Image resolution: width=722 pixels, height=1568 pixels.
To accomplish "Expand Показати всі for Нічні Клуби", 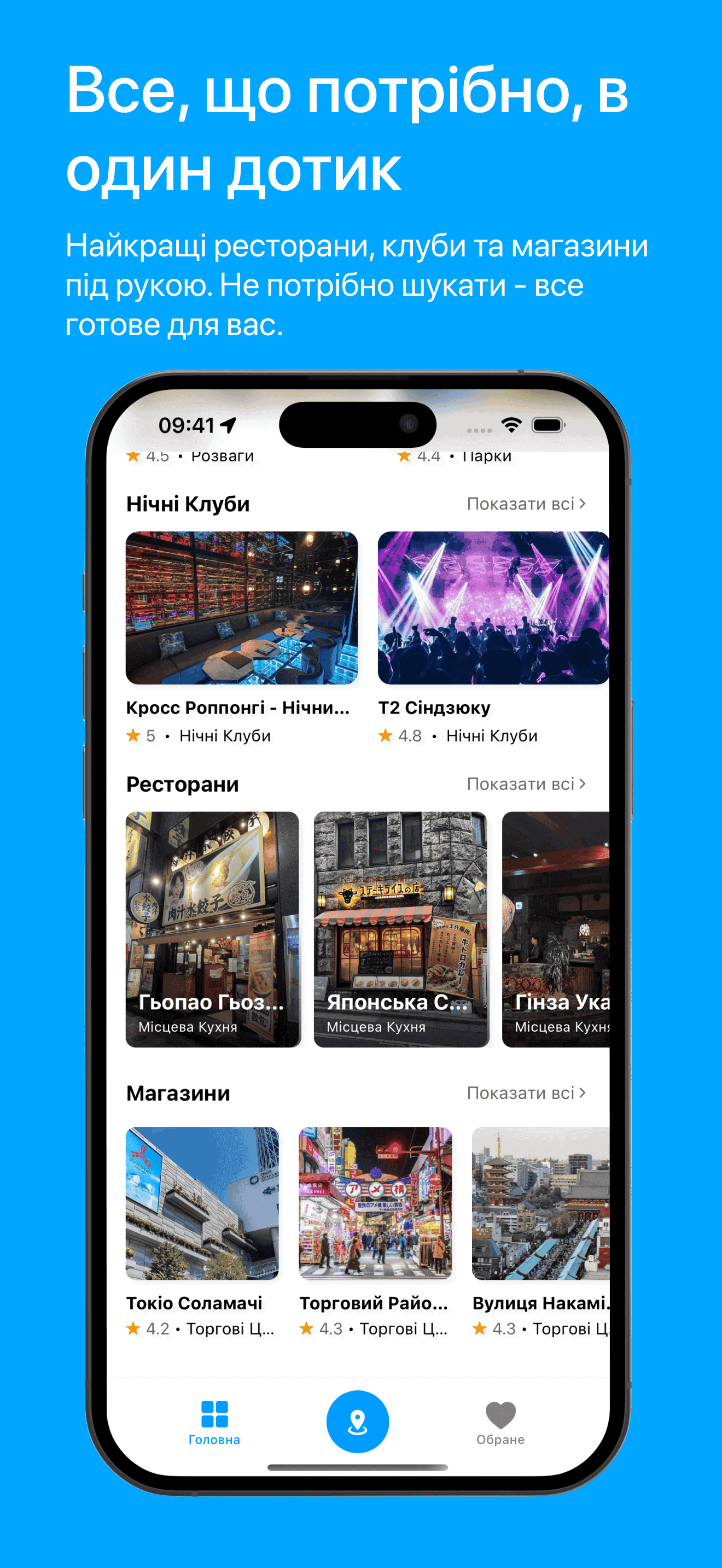I will [x=526, y=503].
